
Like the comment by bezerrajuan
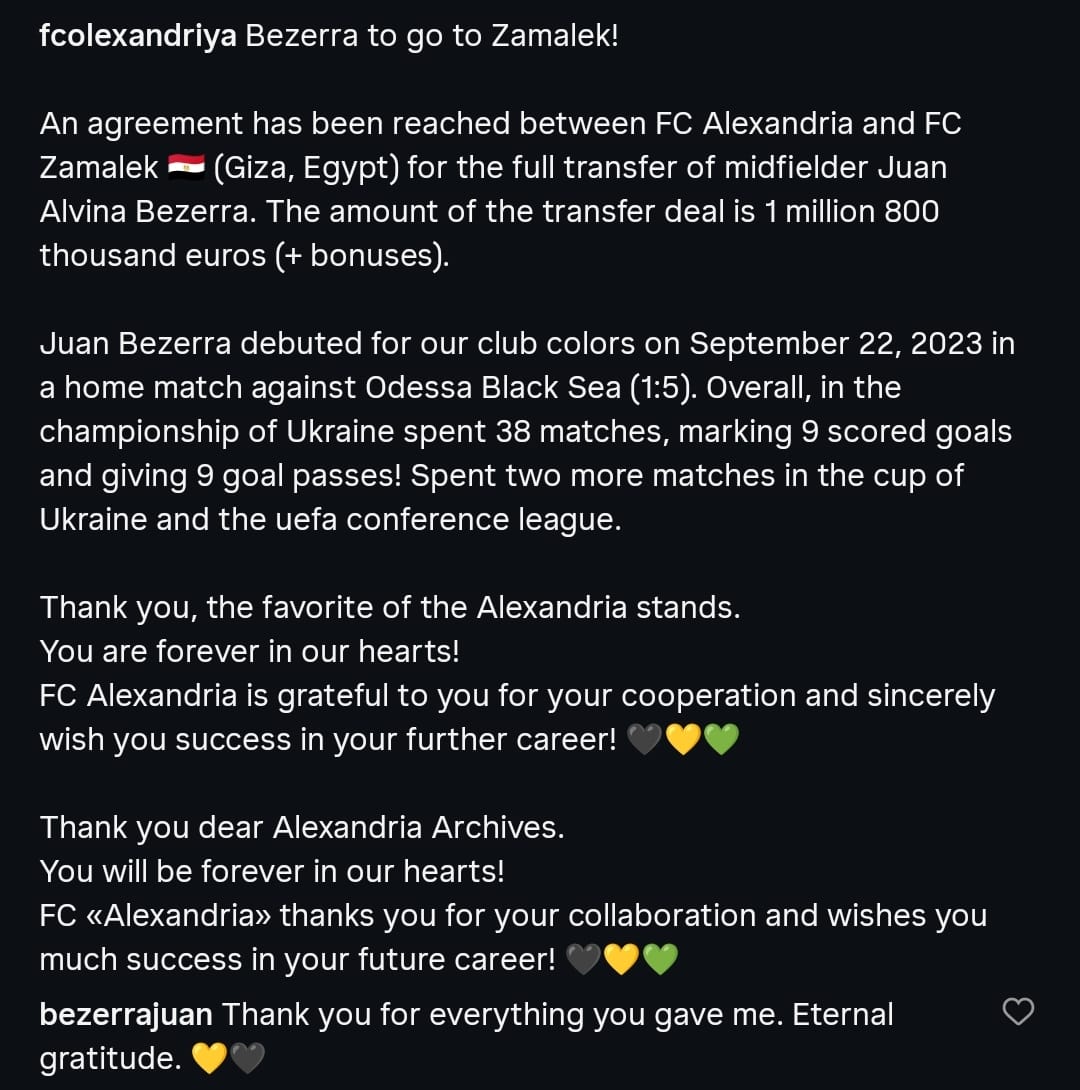point(1018,1013)
